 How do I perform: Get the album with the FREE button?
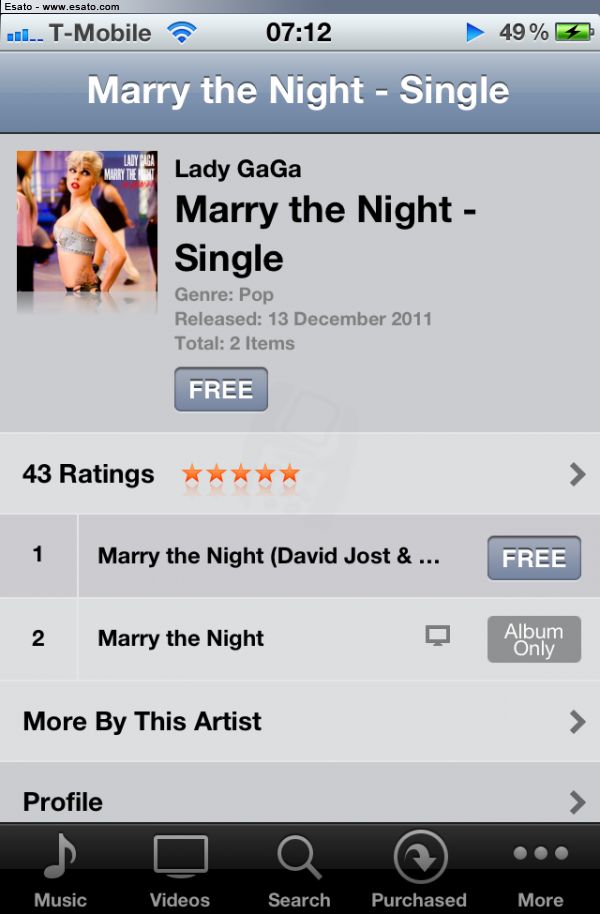click(221, 389)
